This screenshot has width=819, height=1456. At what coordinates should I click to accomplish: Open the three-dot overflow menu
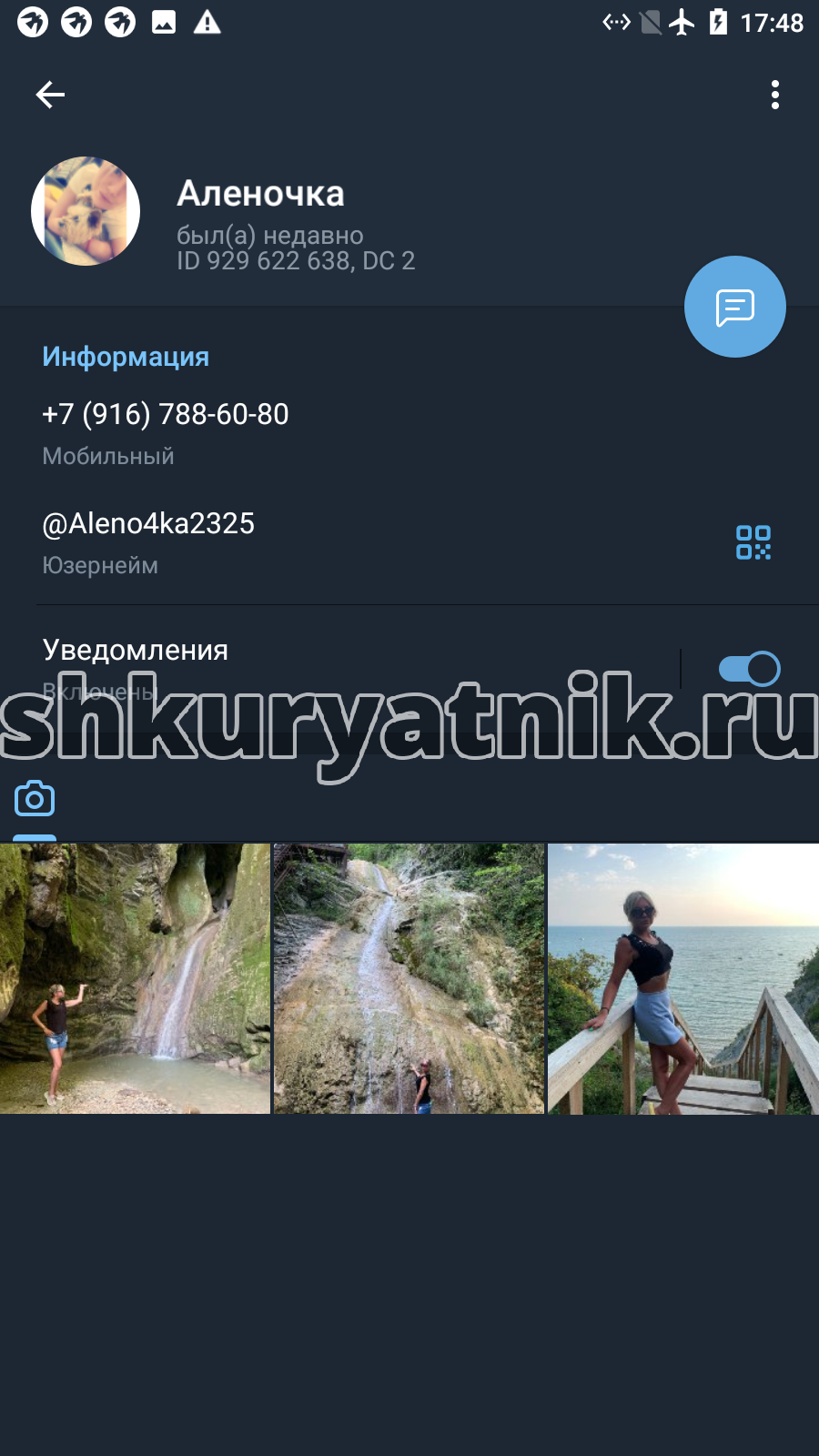[x=775, y=95]
